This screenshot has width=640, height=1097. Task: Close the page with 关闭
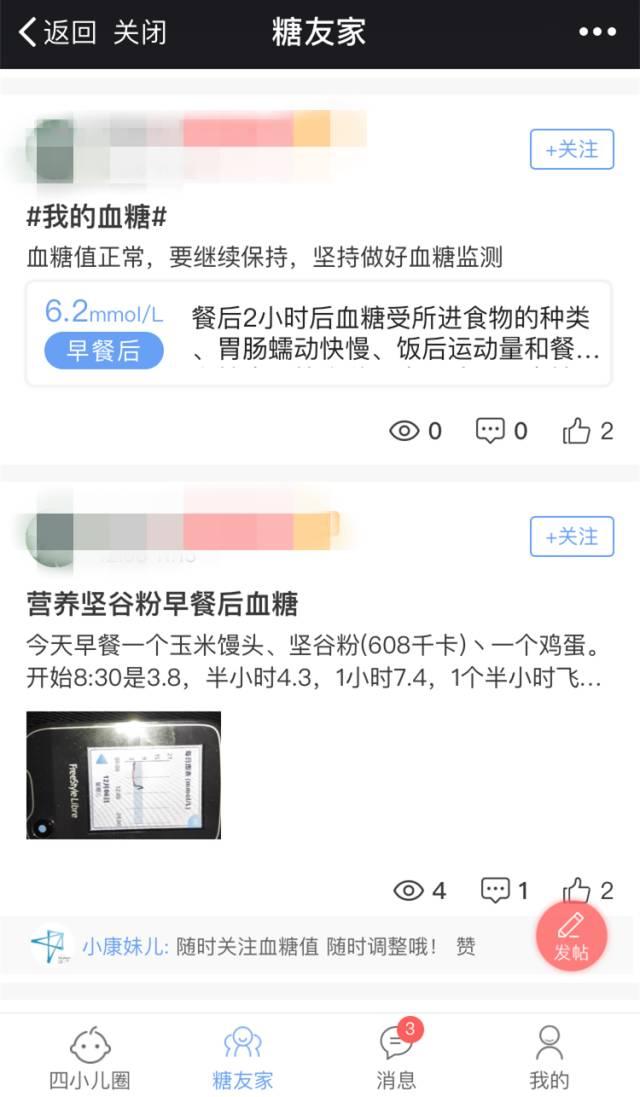click(140, 32)
